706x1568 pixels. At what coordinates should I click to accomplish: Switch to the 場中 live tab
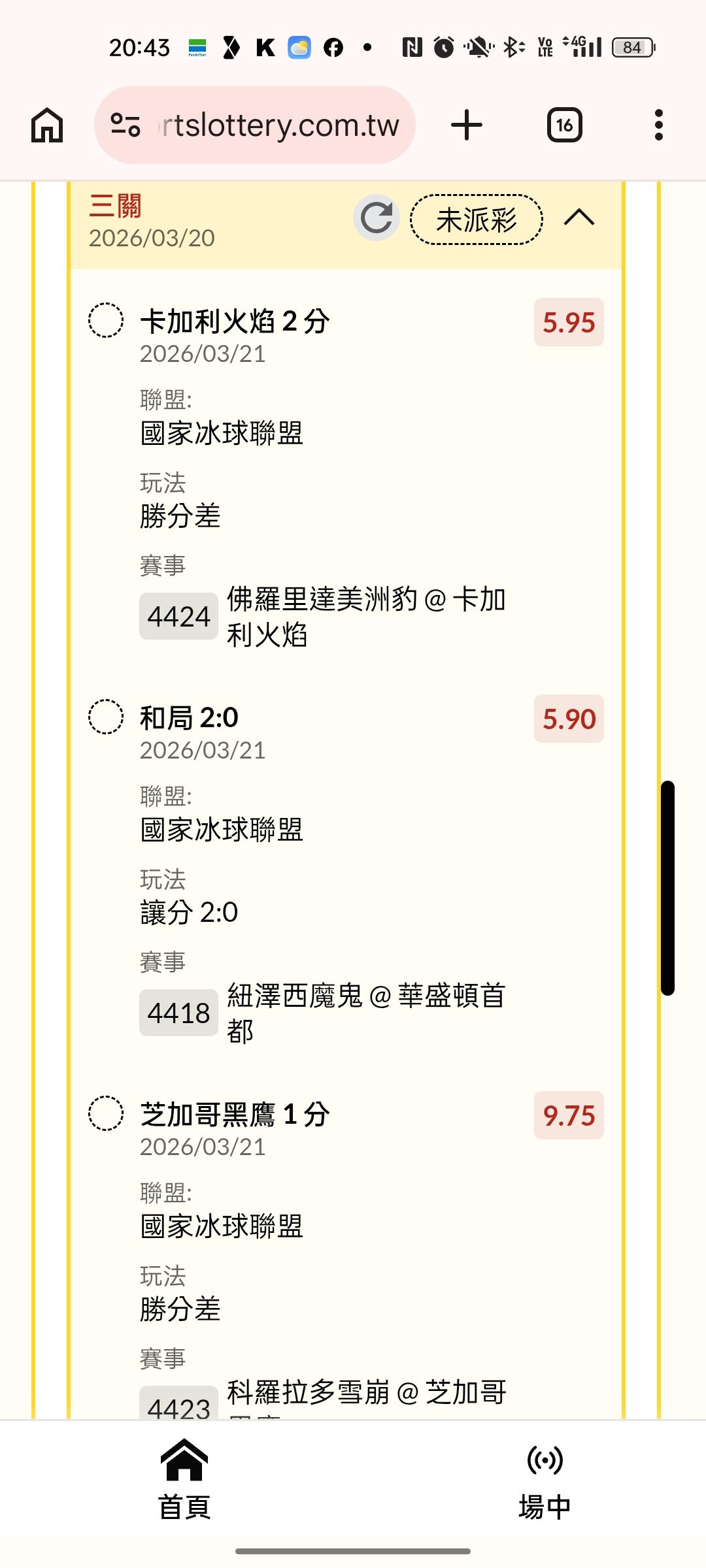click(x=545, y=1479)
